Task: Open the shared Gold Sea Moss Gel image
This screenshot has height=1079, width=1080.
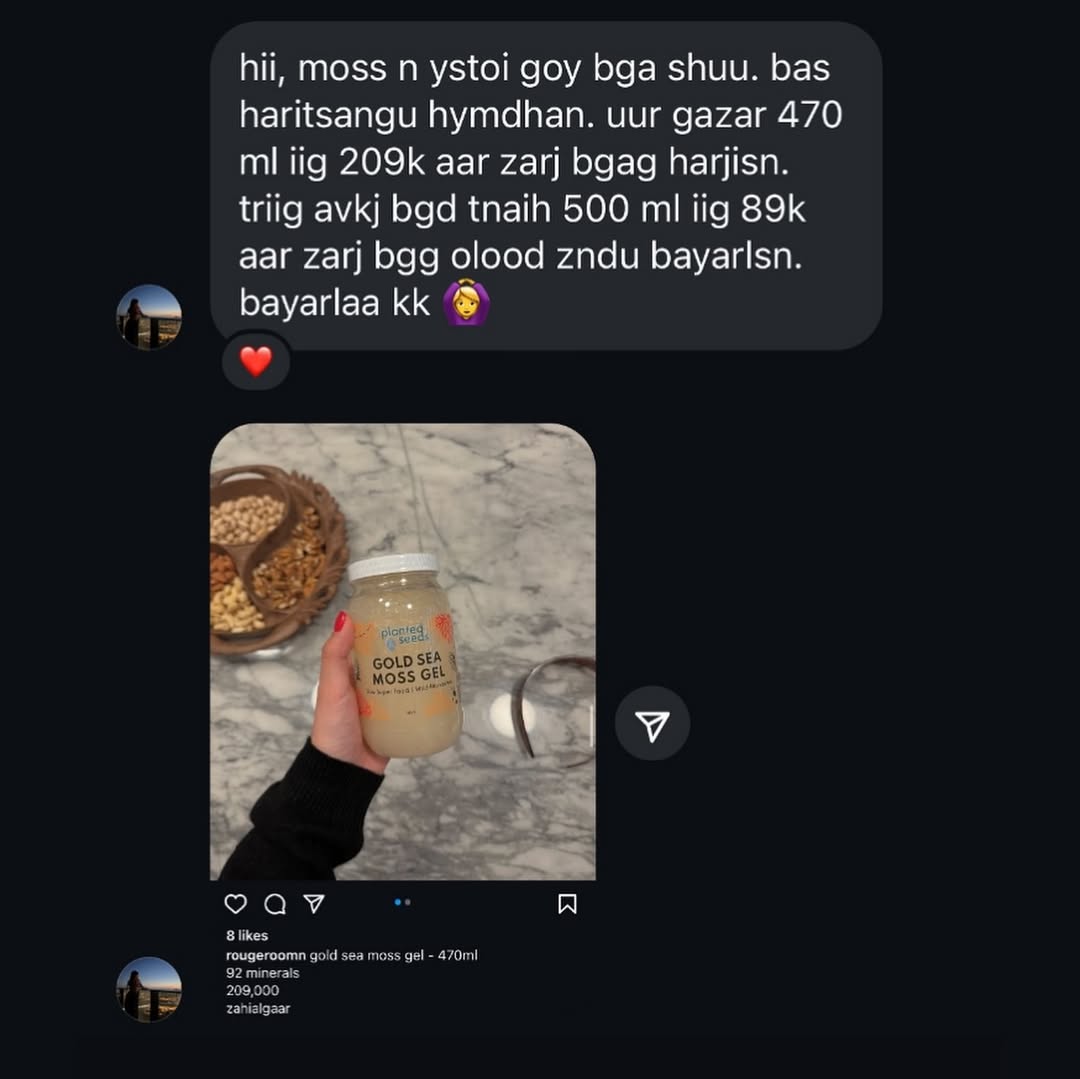Action: (402, 651)
